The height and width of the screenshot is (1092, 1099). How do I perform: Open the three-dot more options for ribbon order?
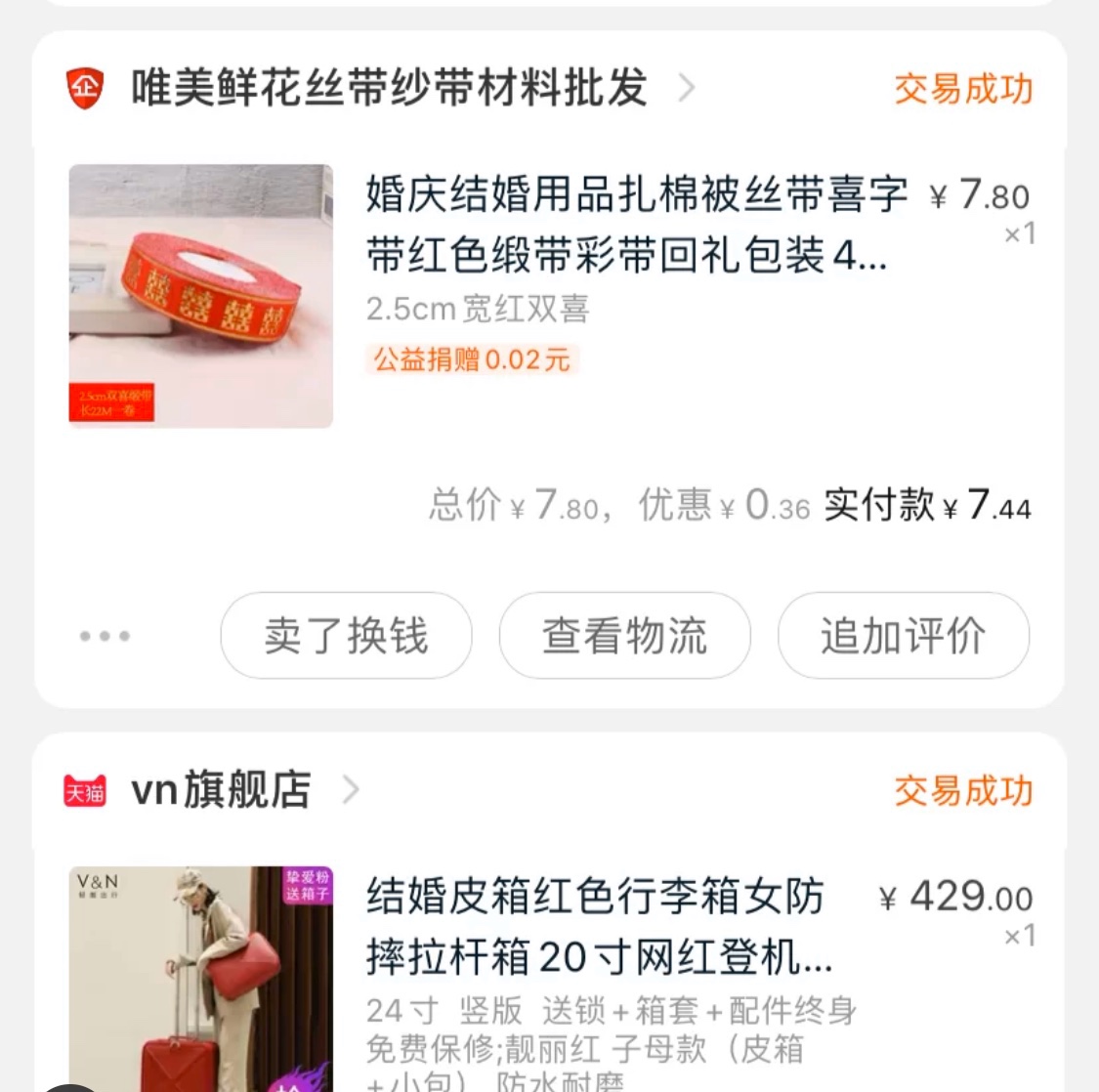105,636
